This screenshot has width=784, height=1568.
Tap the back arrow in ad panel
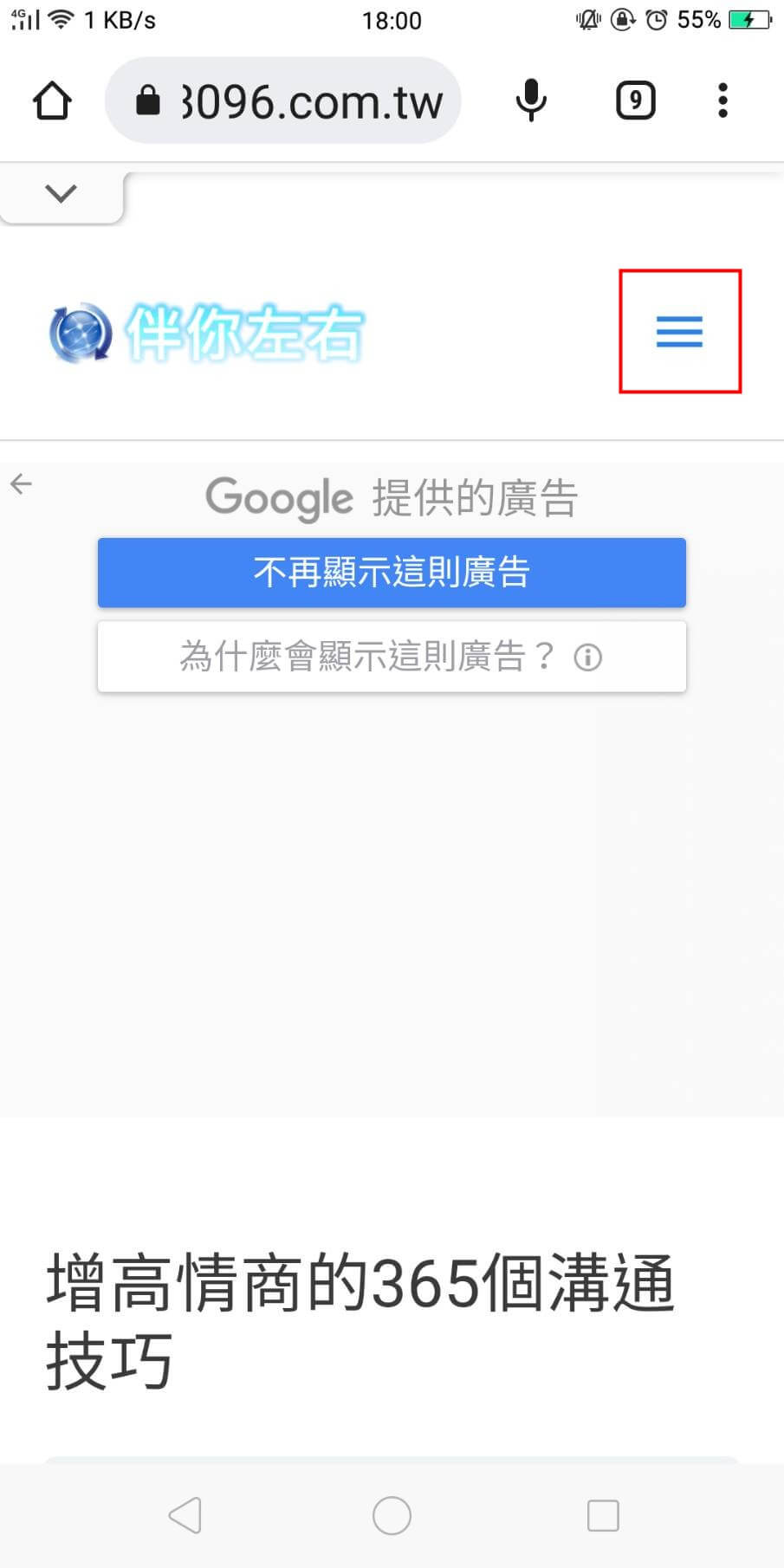(21, 484)
